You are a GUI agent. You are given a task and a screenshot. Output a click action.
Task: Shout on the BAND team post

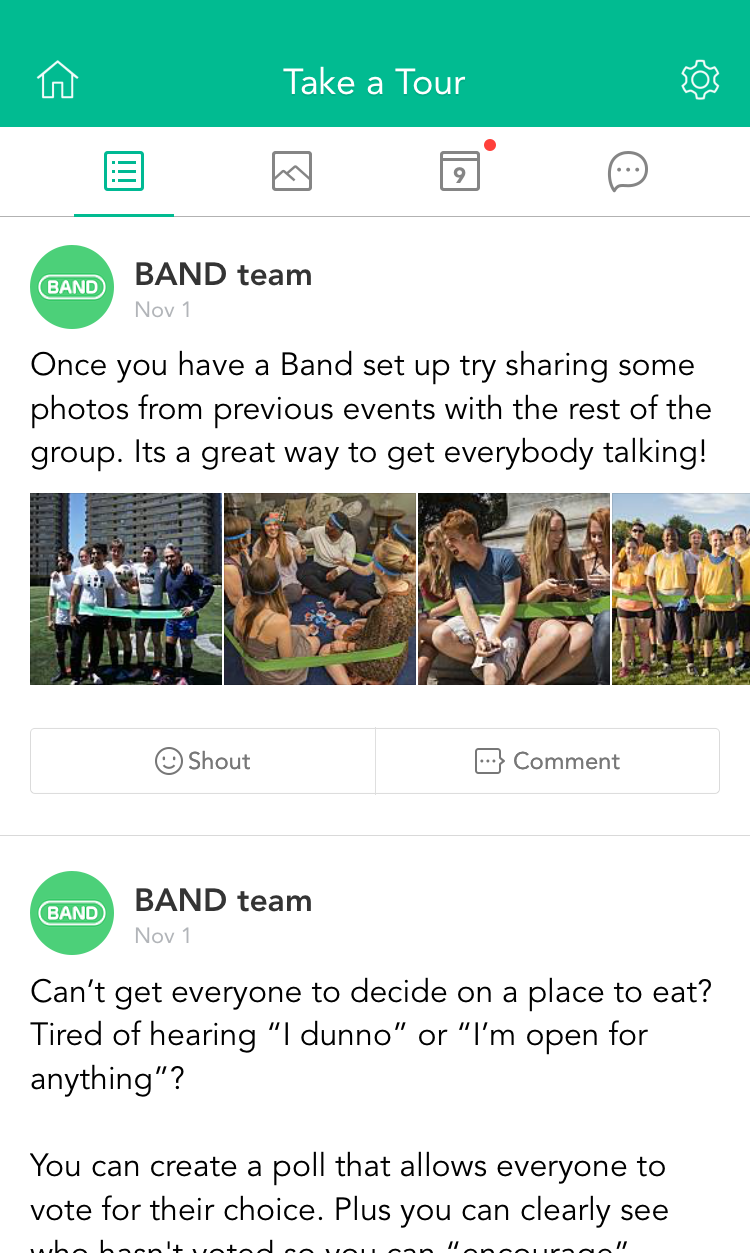[x=202, y=760]
